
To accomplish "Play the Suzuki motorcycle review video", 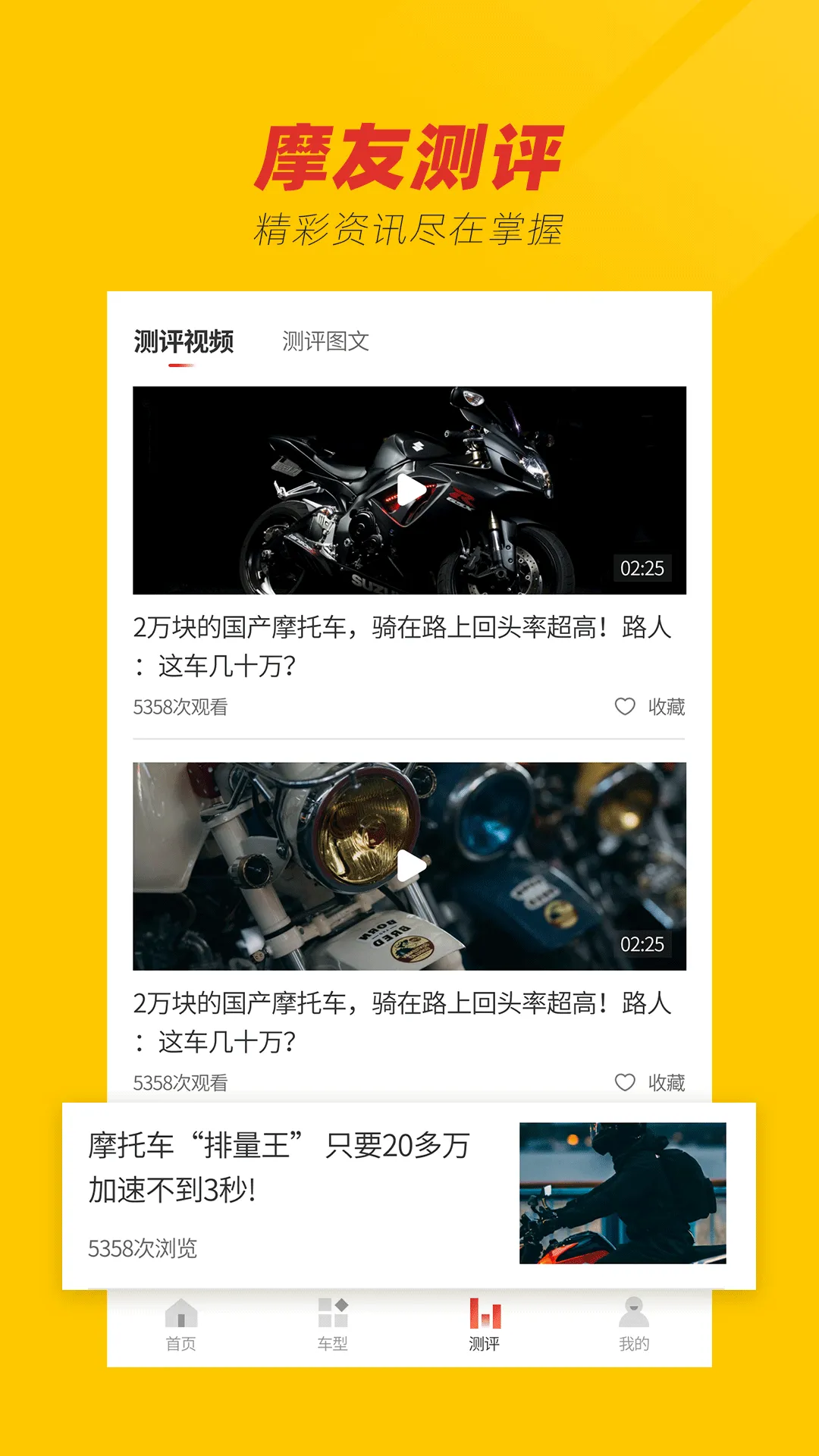I will [409, 489].
